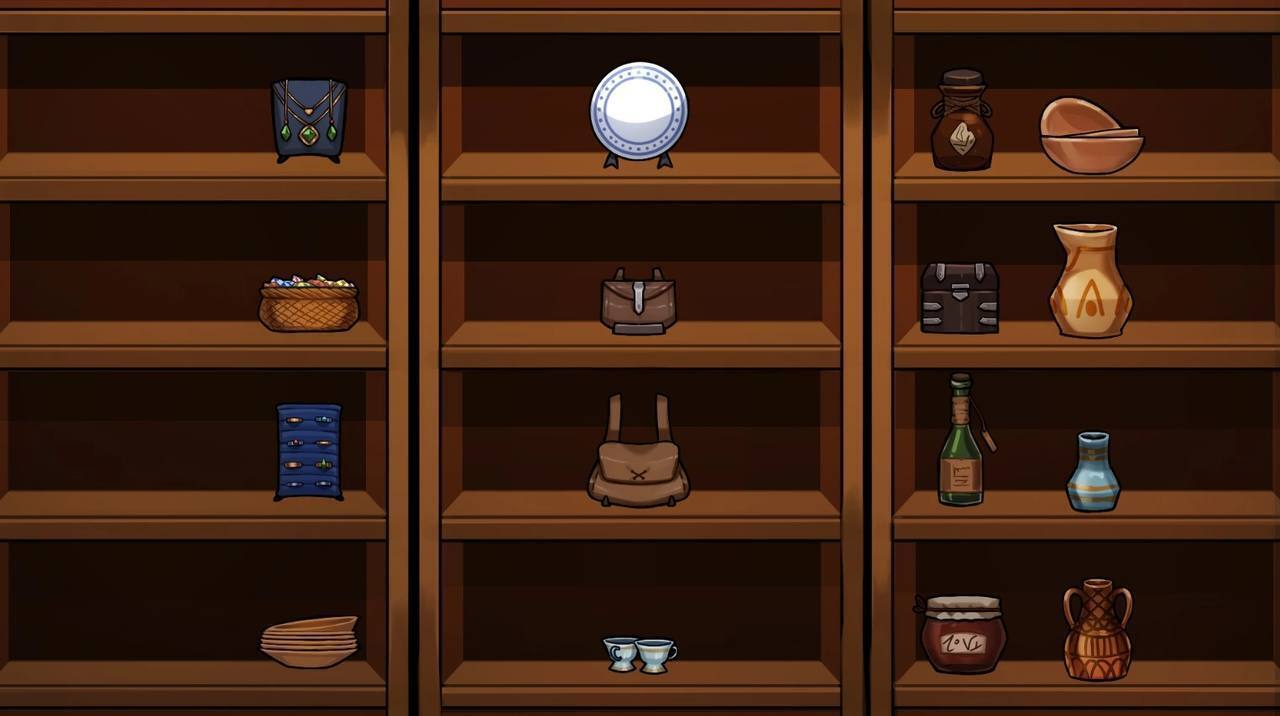Tap the small blue striped vase
1280x716 pixels.
click(1092, 472)
